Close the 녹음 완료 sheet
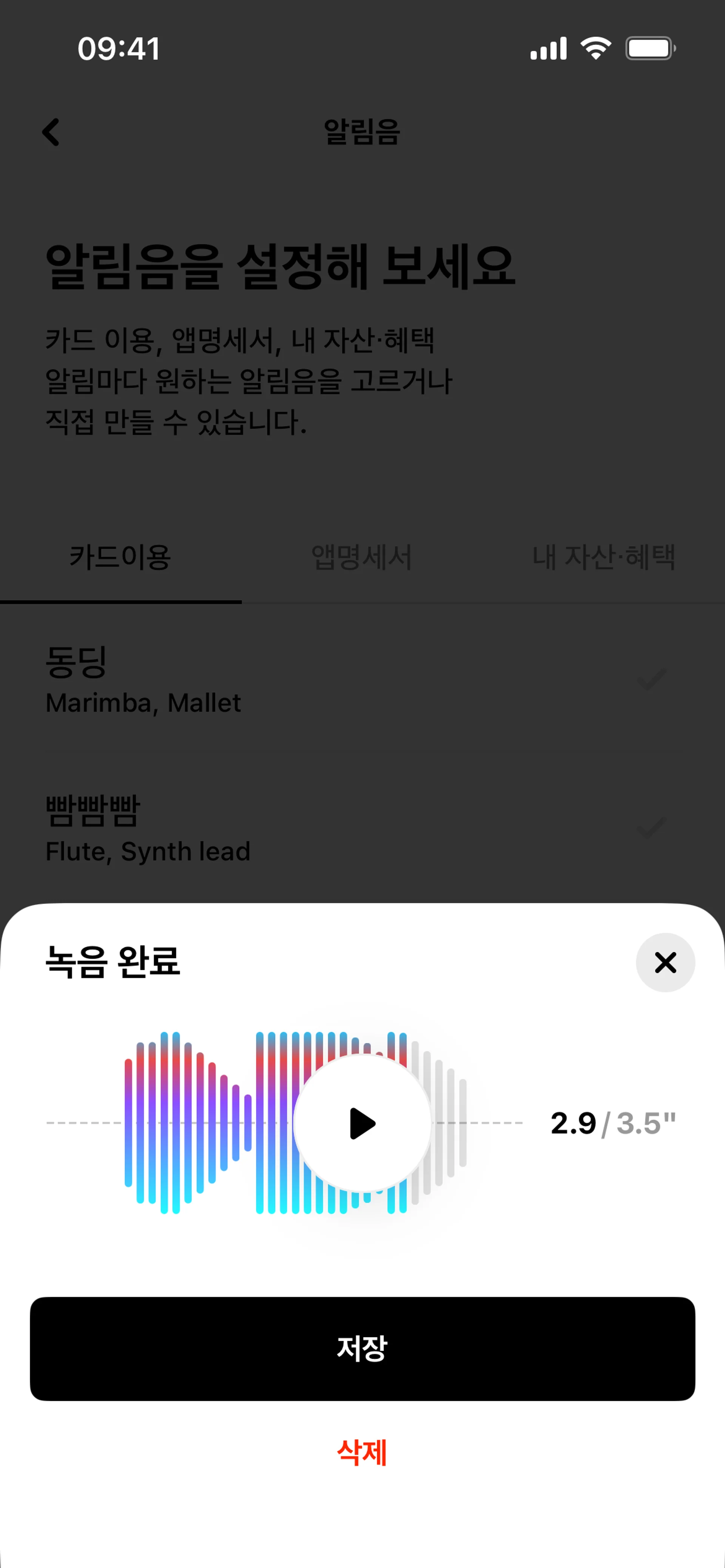The width and height of the screenshot is (725, 1568). [x=665, y=962]
